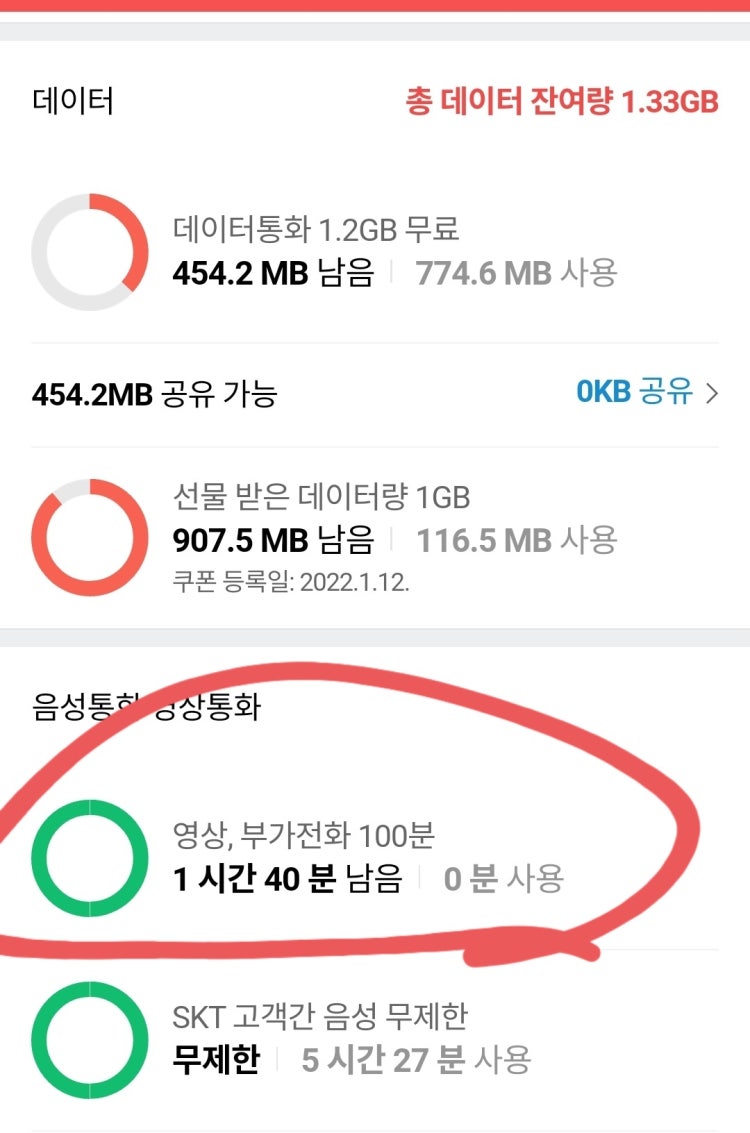Select the 영상, 부가전화 green ring icon
This screenshot has width=750, height=1133.
point(90,858)
